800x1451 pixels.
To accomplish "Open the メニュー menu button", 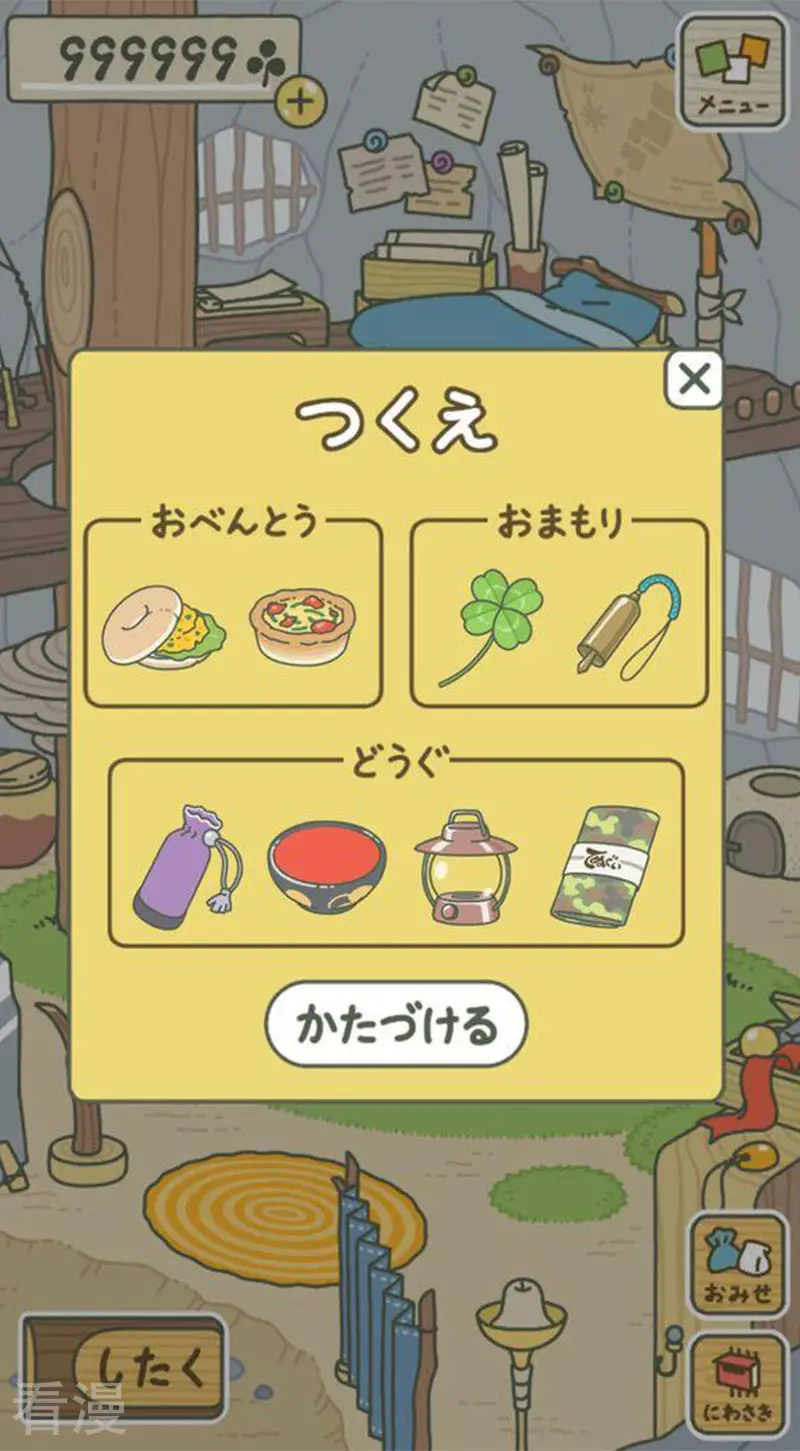I will point(733,72).
